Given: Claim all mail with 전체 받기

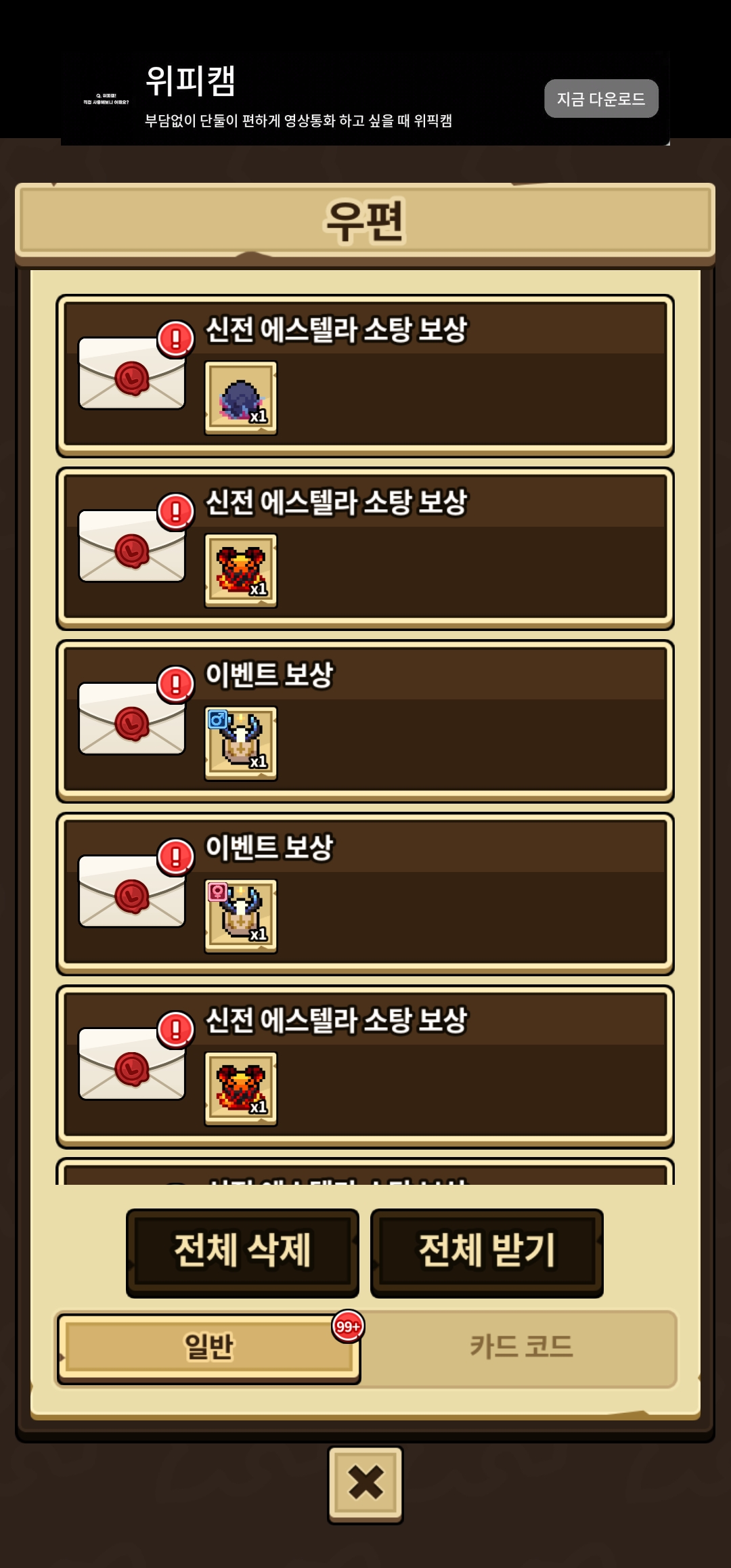Looking at the screenshot, I should tap(487, 1253).
